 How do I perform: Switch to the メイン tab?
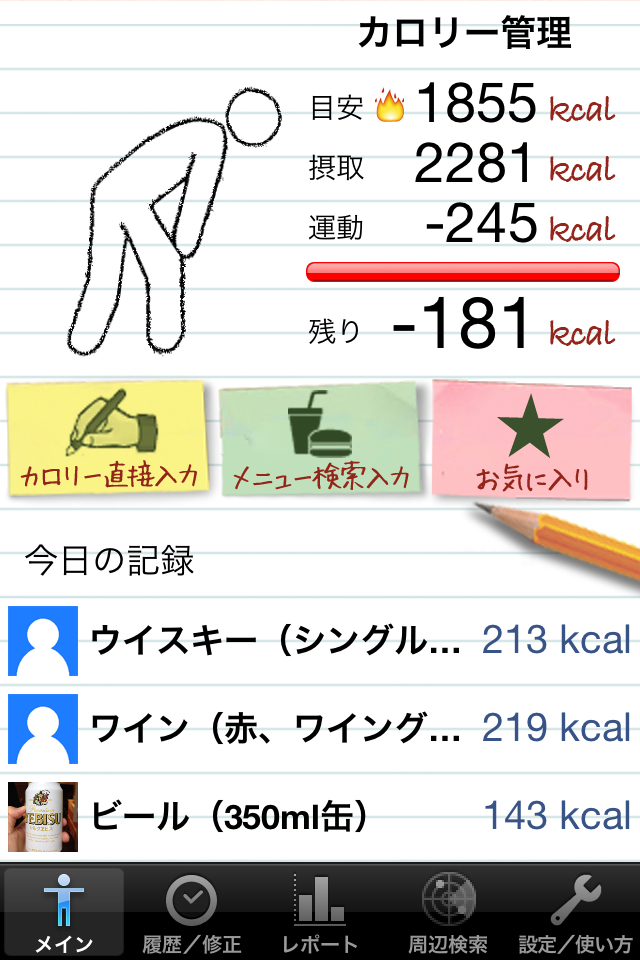[x=64, y=912]
